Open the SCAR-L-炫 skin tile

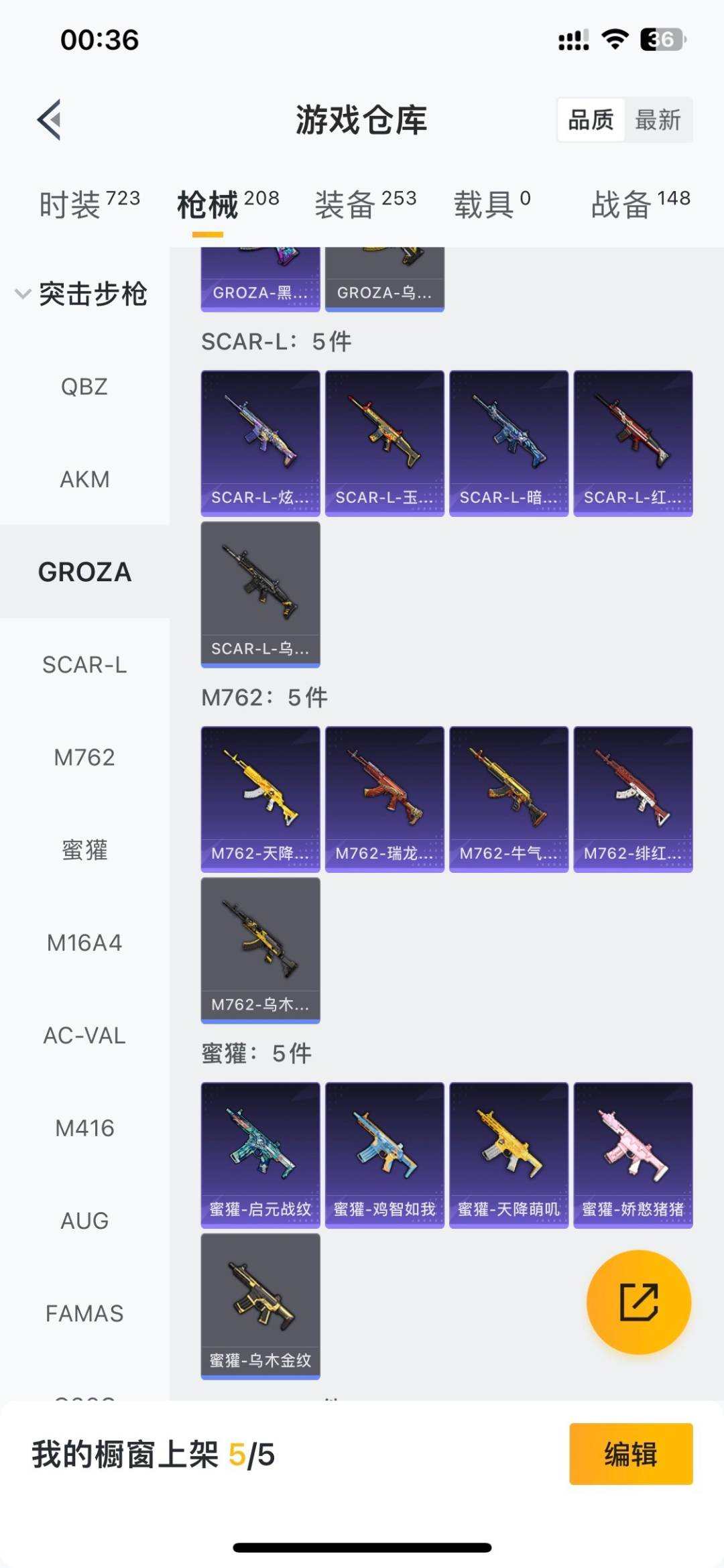pyautogui.click(x=260, y=442)
